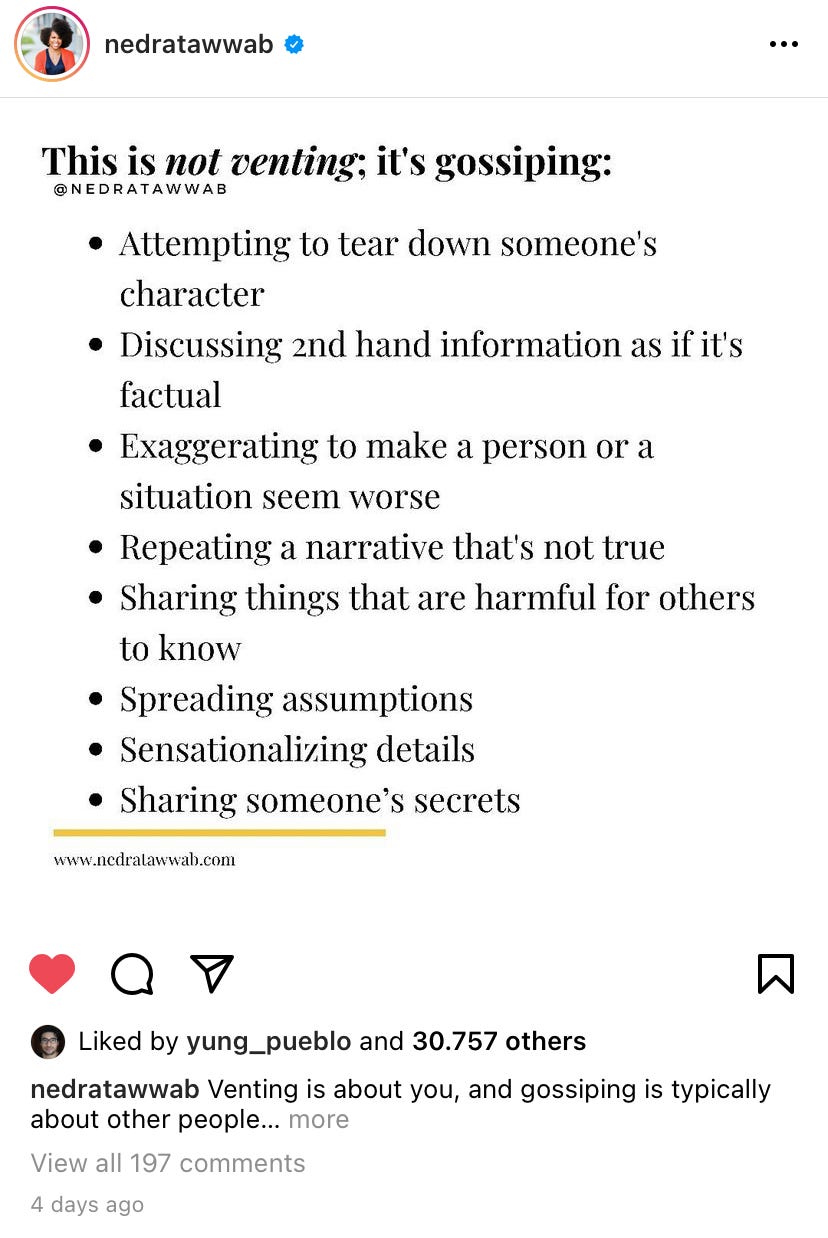View all 197 comments

click(168, 1163)
